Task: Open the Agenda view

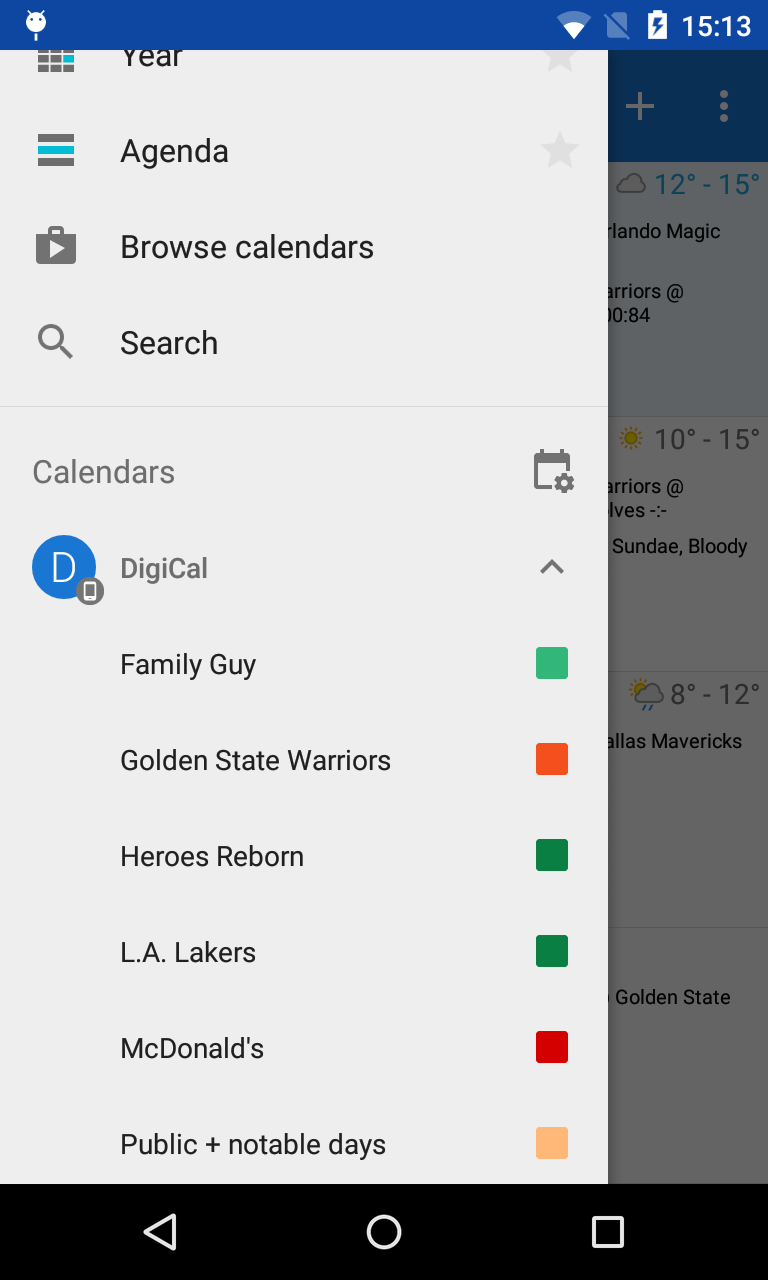Action: pyautogui.click(x=175, y=151)
